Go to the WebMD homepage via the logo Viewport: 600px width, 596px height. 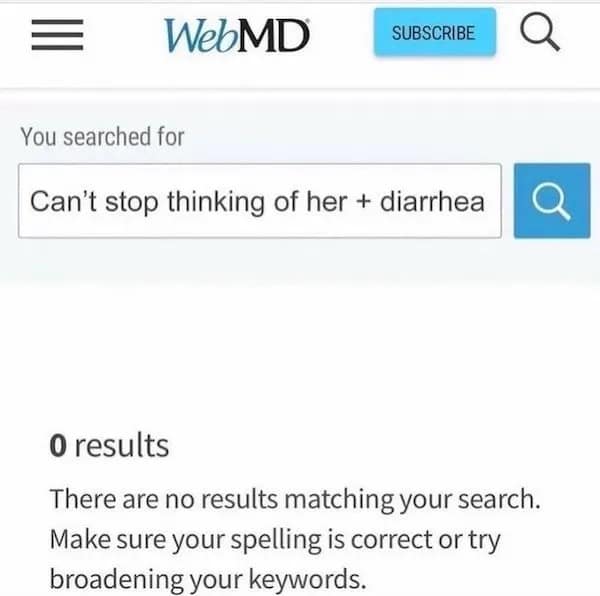tap(237, 34)
